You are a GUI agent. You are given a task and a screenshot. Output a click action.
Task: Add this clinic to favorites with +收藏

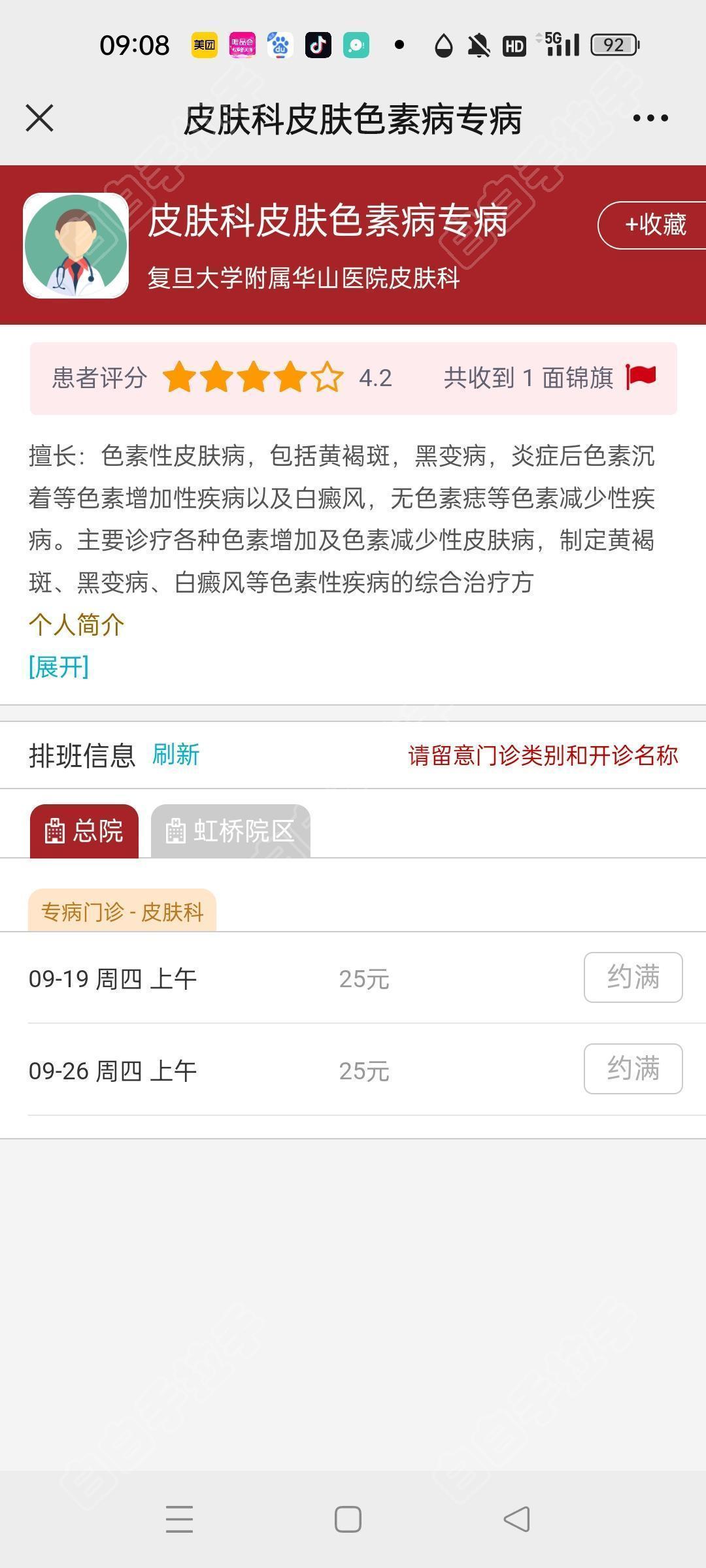(x=653, y=225)
